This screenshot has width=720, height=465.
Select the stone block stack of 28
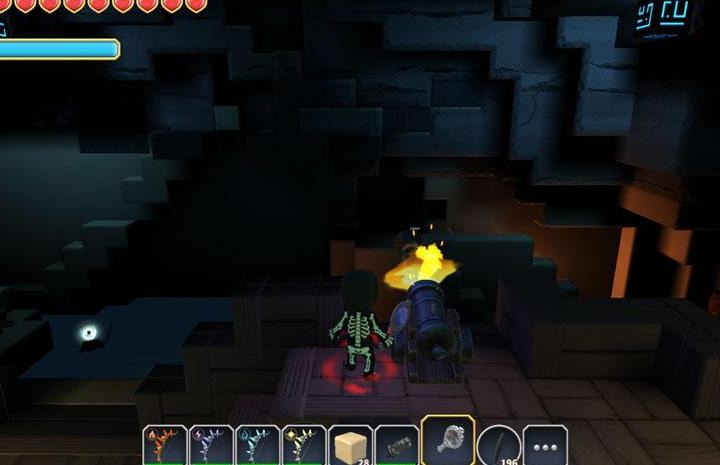click(350, 445)
